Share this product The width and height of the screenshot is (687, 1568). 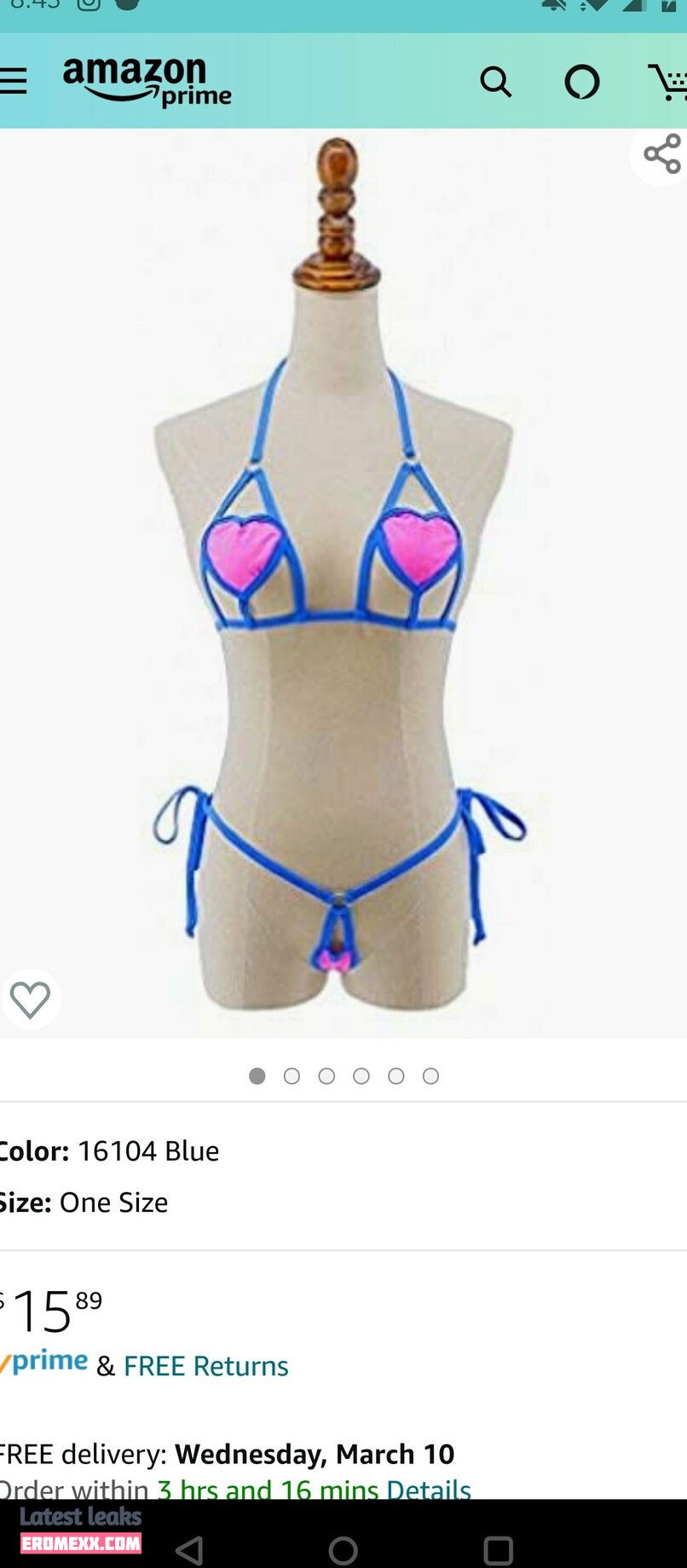coord(661,154)
